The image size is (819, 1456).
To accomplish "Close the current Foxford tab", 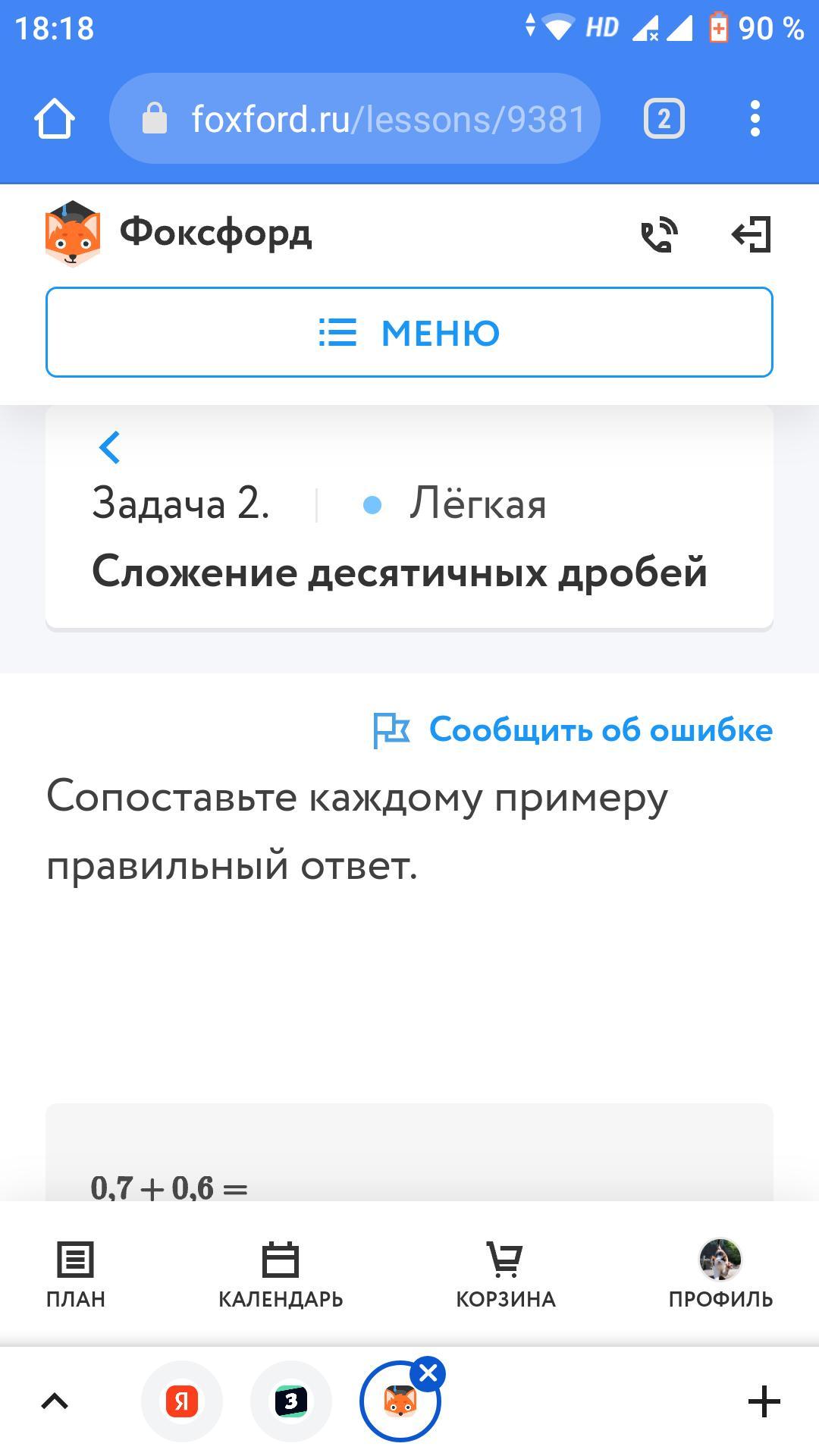I will click(428, 1373).
